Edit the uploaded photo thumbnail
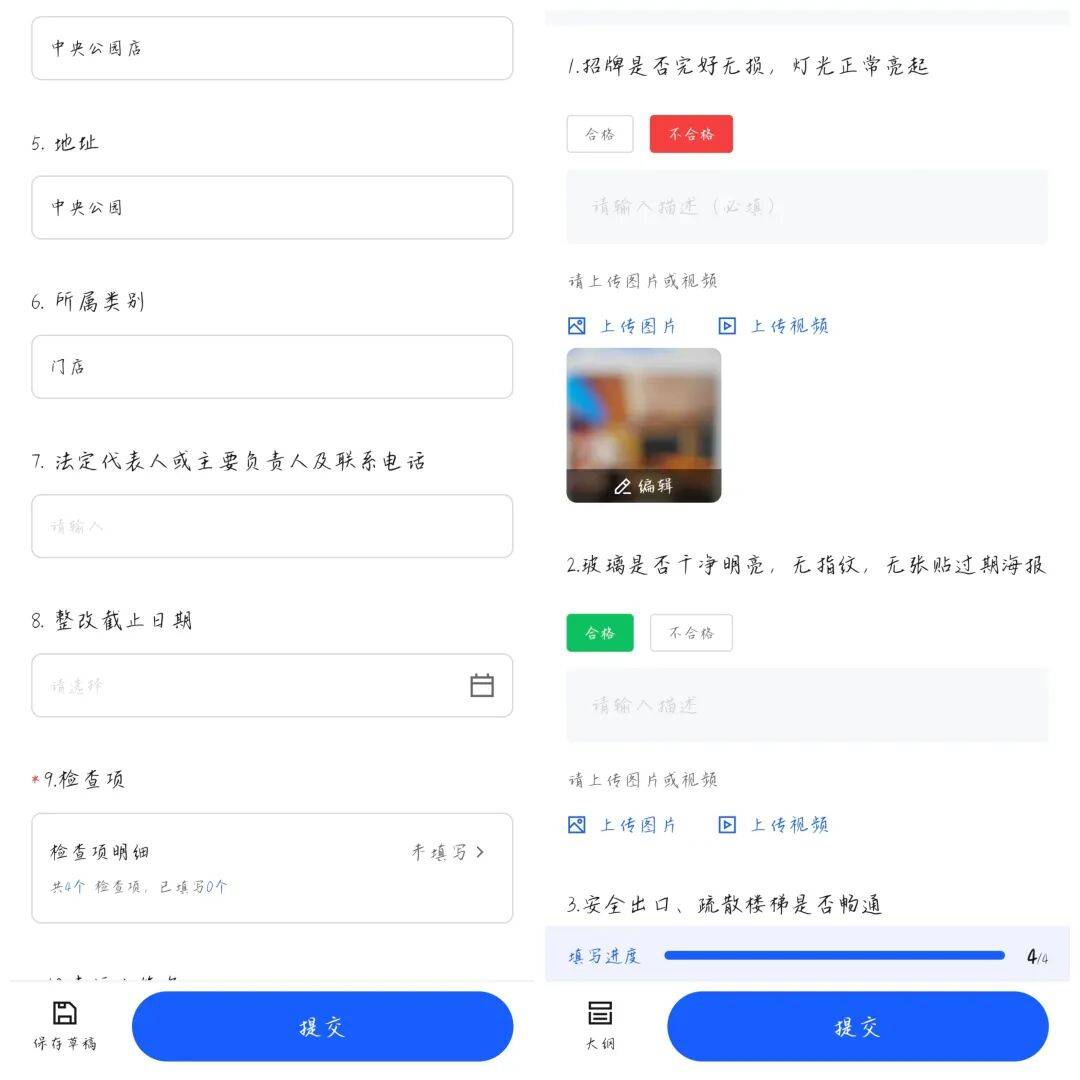 tap(643, 486)
